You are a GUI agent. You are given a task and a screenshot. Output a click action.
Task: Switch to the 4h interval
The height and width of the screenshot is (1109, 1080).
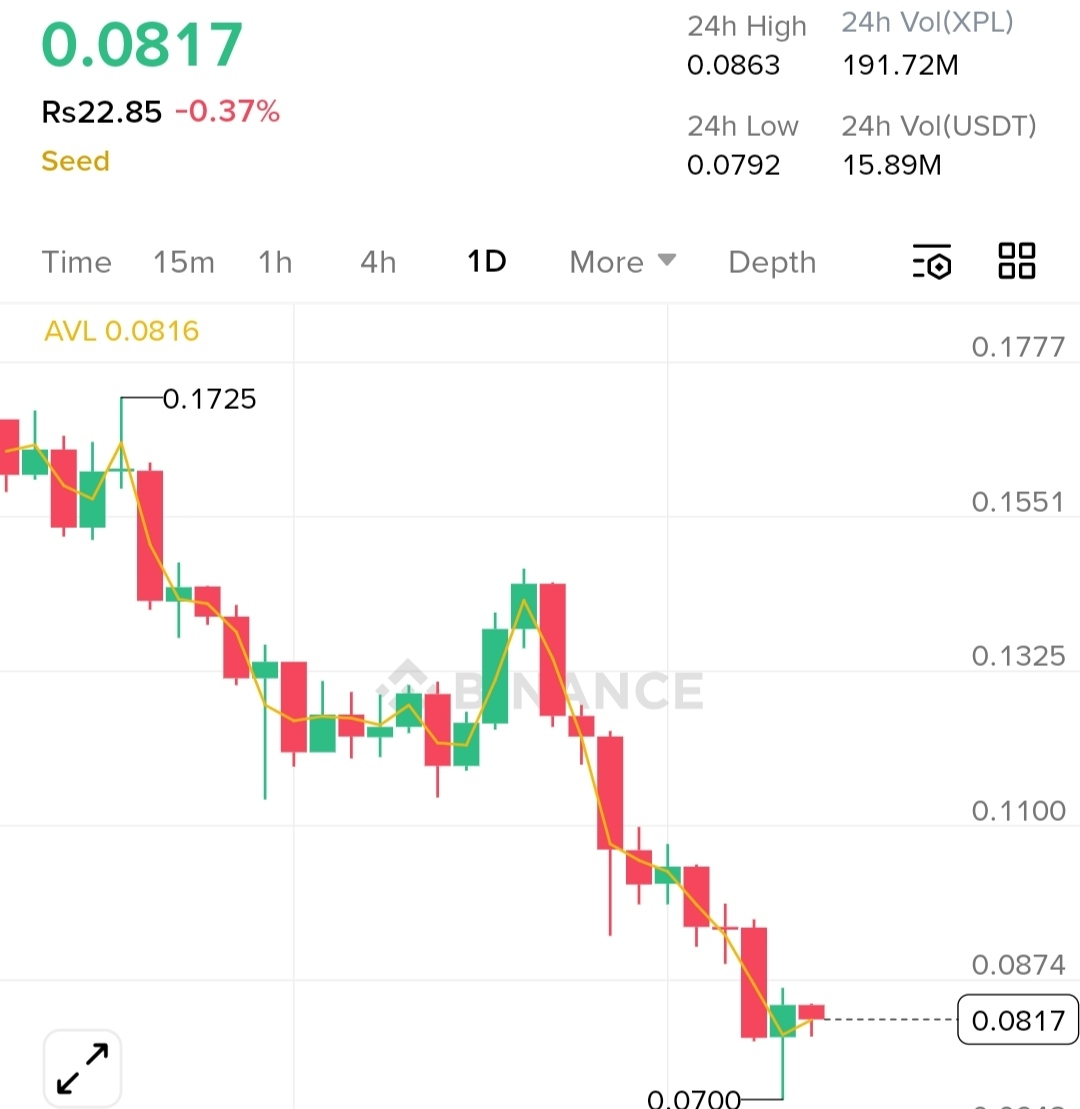pyautogui.click(x=378, y=262)
